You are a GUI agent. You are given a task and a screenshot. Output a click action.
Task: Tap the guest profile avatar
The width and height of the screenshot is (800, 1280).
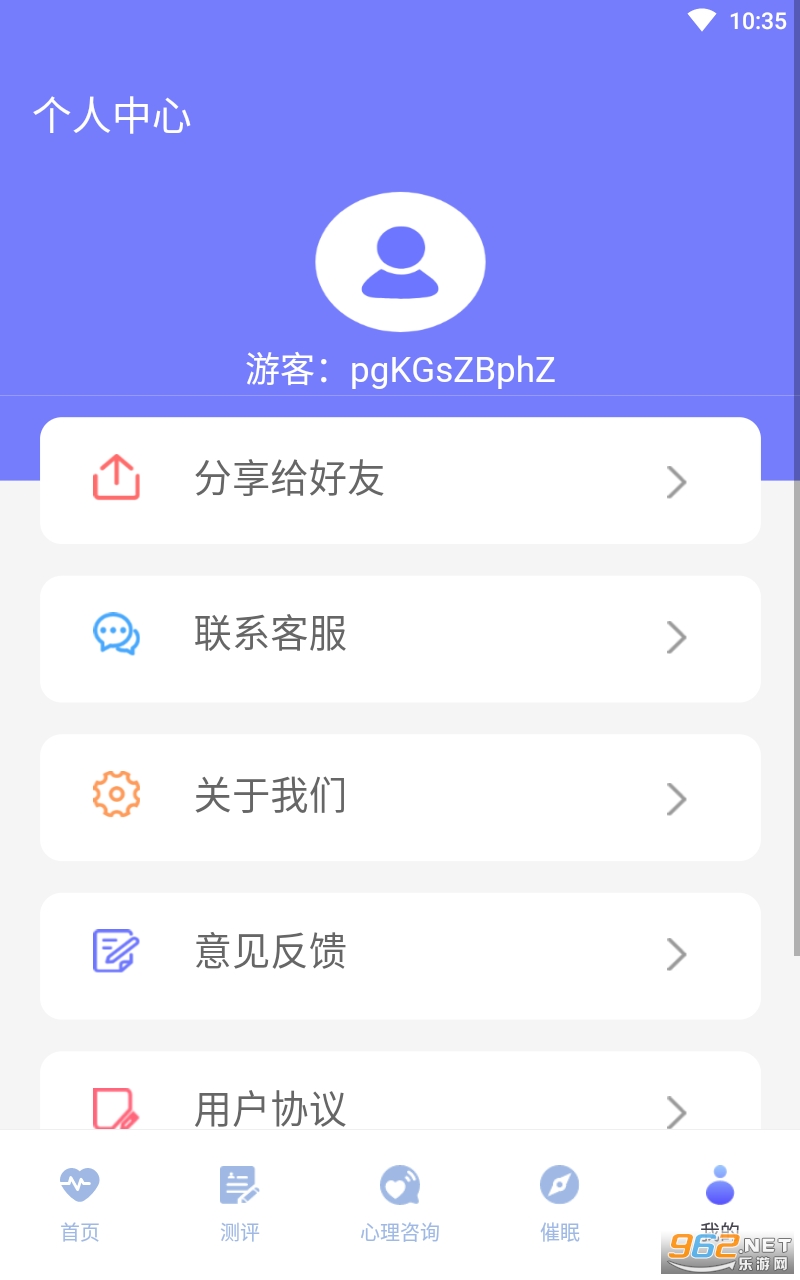click(400, 262)
